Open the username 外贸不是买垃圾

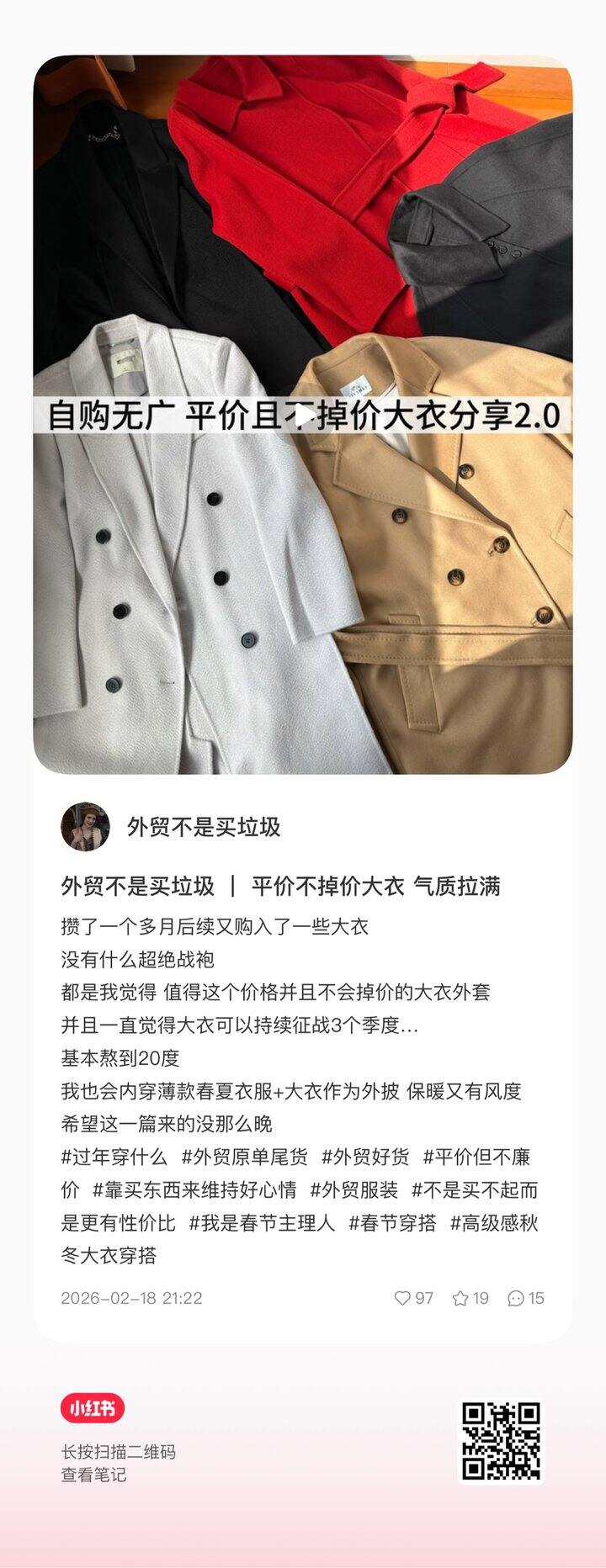[x=202, y=827]
